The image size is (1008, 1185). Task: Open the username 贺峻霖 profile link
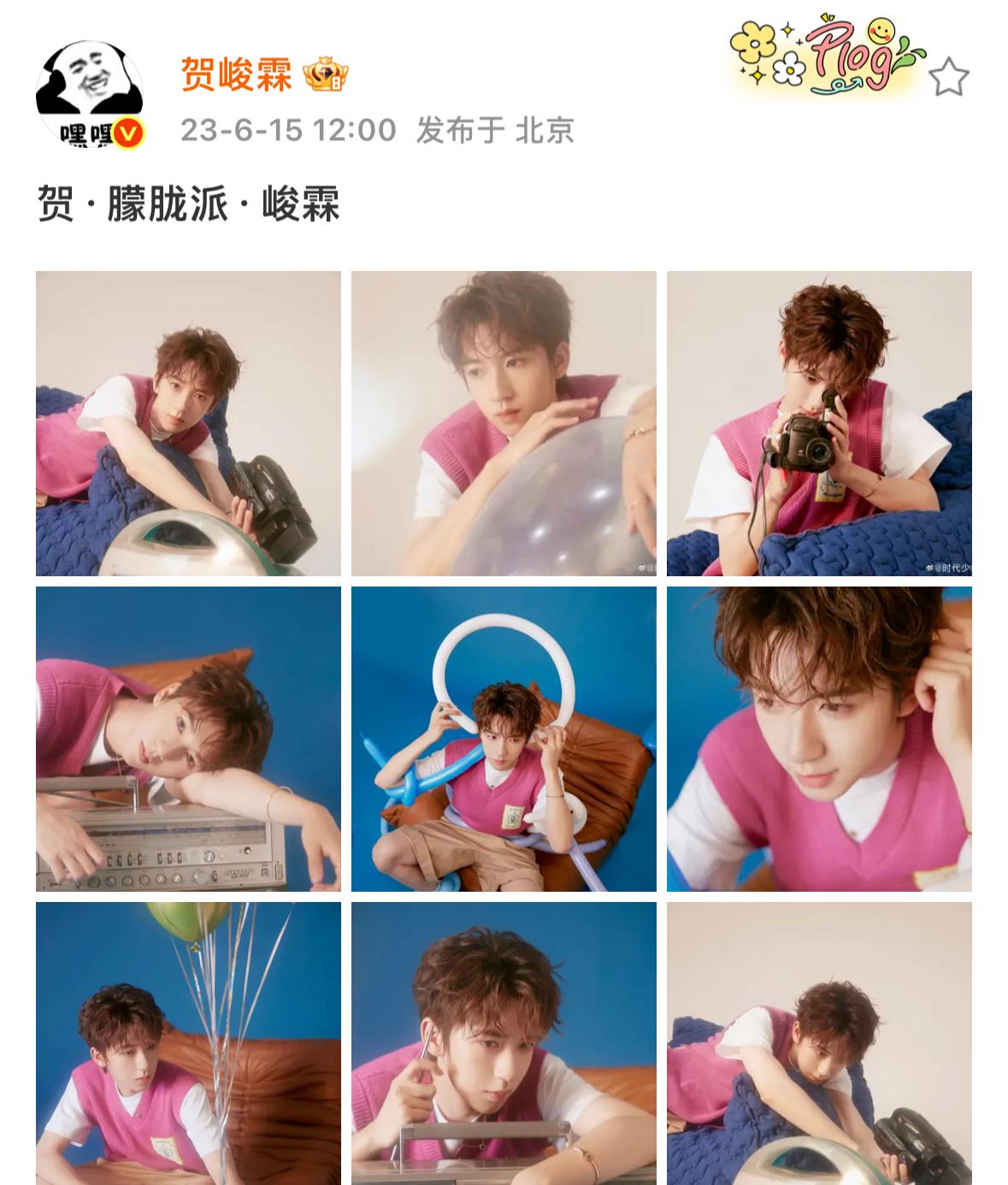(x=236, y=74)
